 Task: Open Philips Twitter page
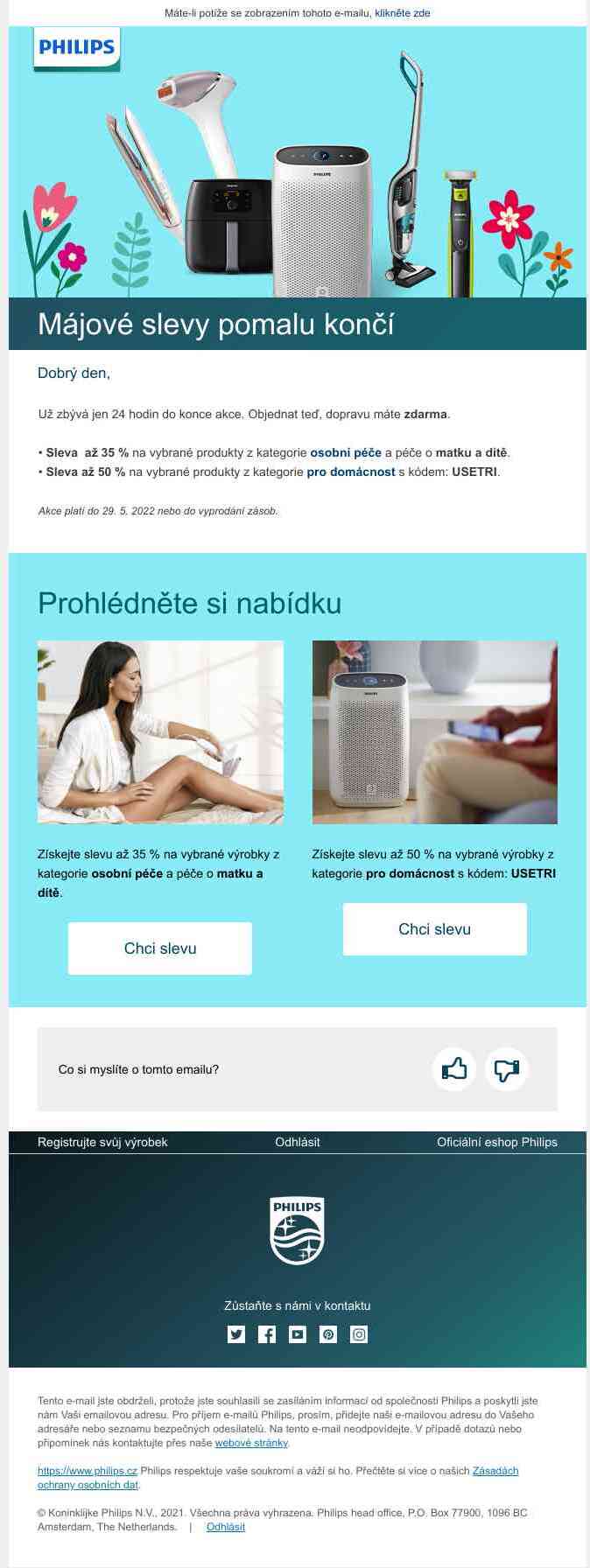click(x=236, y=1334)
